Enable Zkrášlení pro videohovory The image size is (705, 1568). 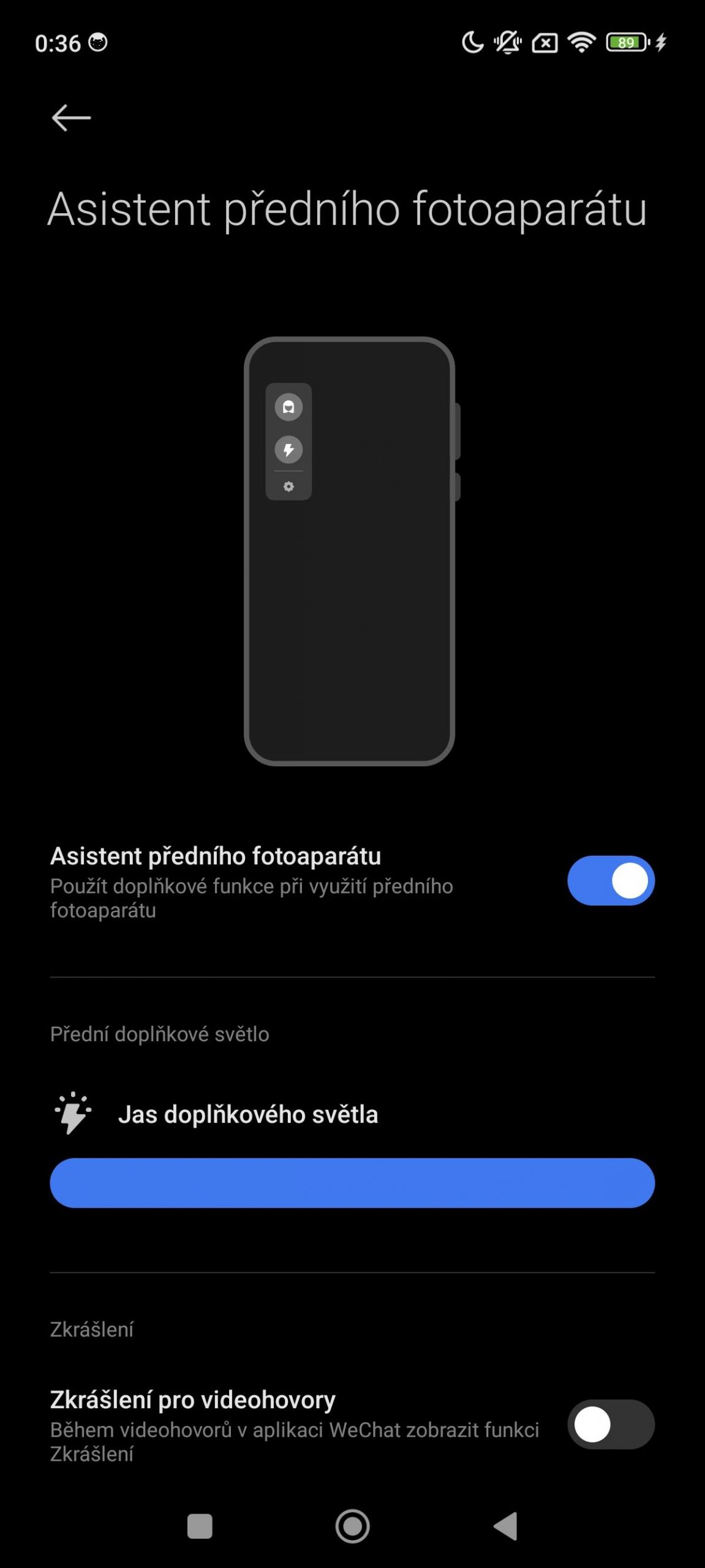click(x=611, y=1424)
